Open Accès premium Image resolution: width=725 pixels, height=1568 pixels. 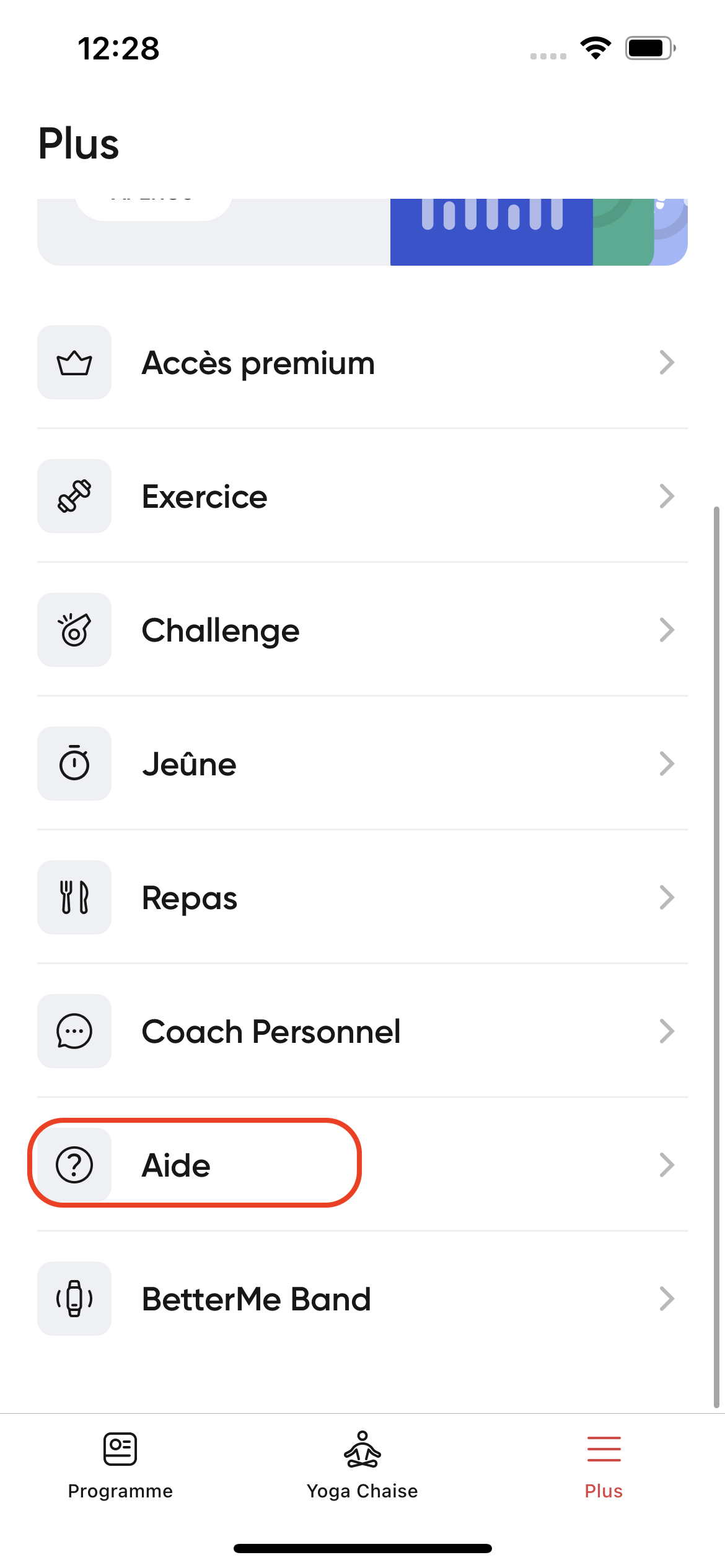click(362, 363)
